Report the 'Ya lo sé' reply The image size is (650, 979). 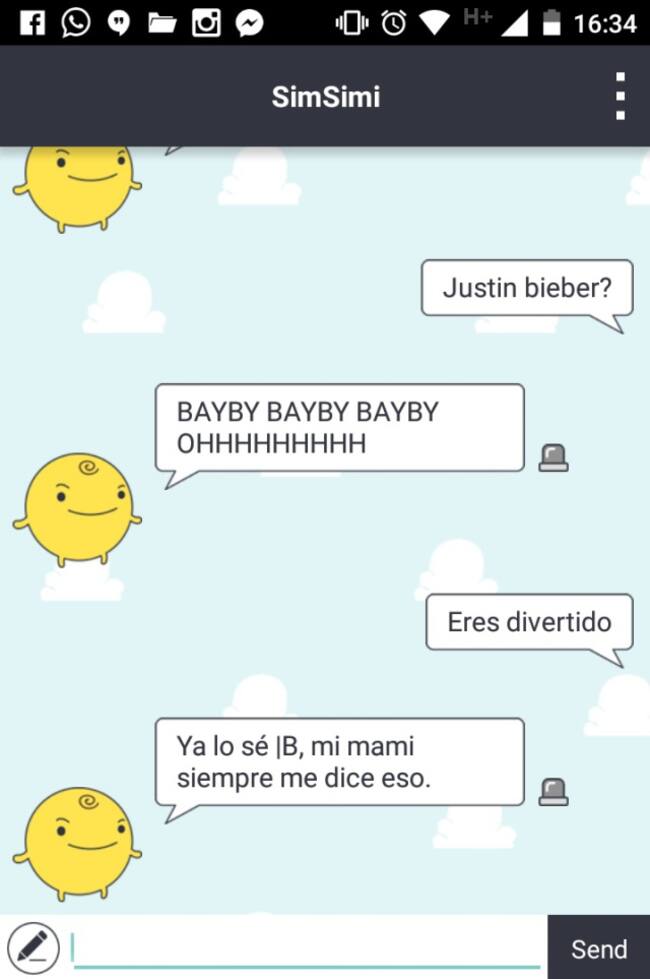click(x=553, y=792)
